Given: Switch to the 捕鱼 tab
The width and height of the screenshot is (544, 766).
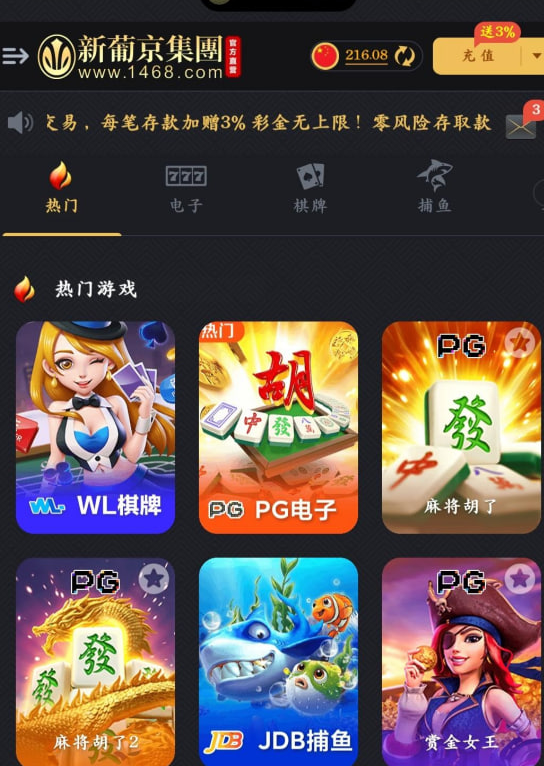Looking at the screenshot, I should [x=435, y=188].
